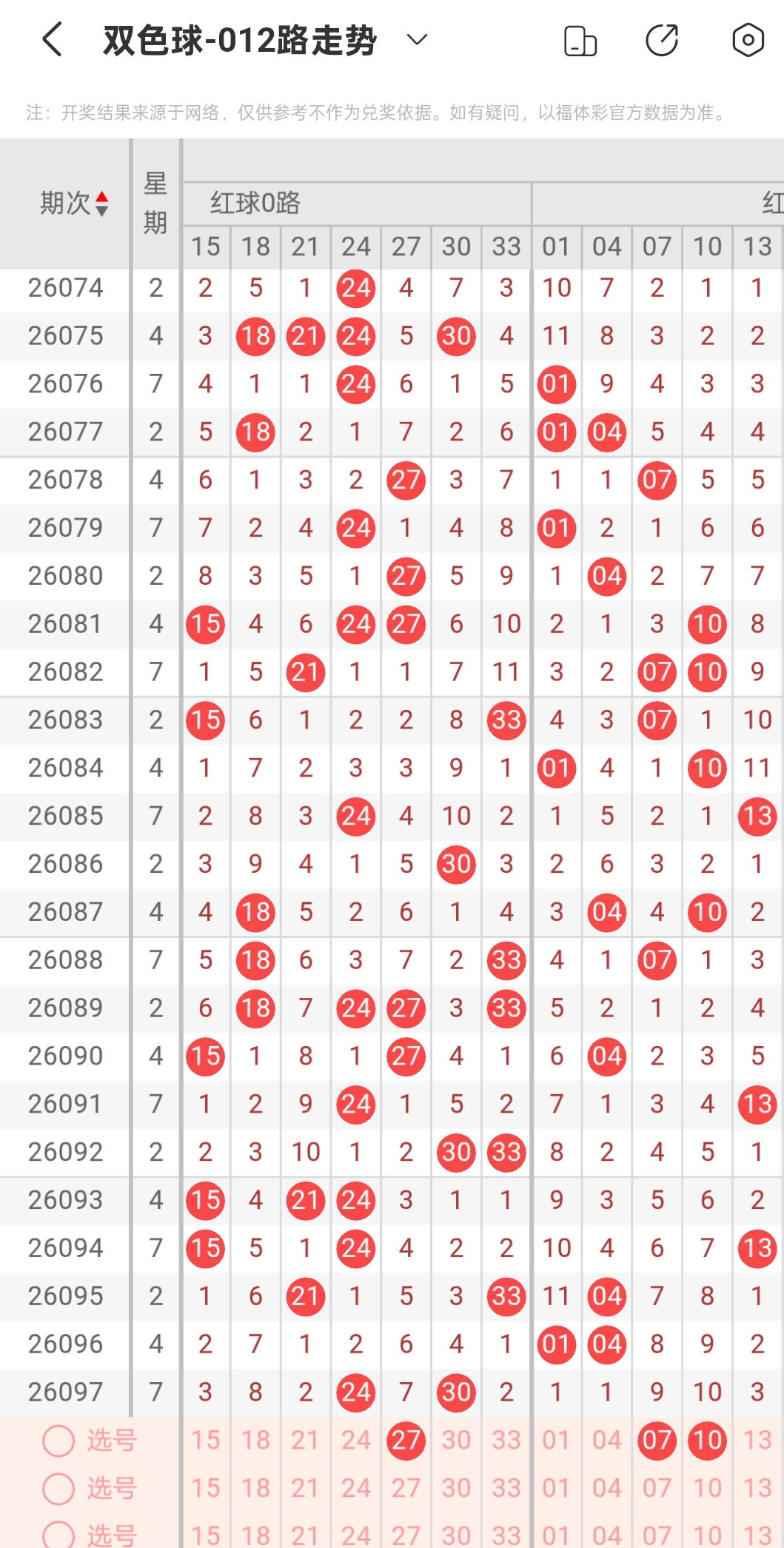Share this trend chart
This screenshot has height=1548, width=784.
pyautogui.click(x=662, y=40)
